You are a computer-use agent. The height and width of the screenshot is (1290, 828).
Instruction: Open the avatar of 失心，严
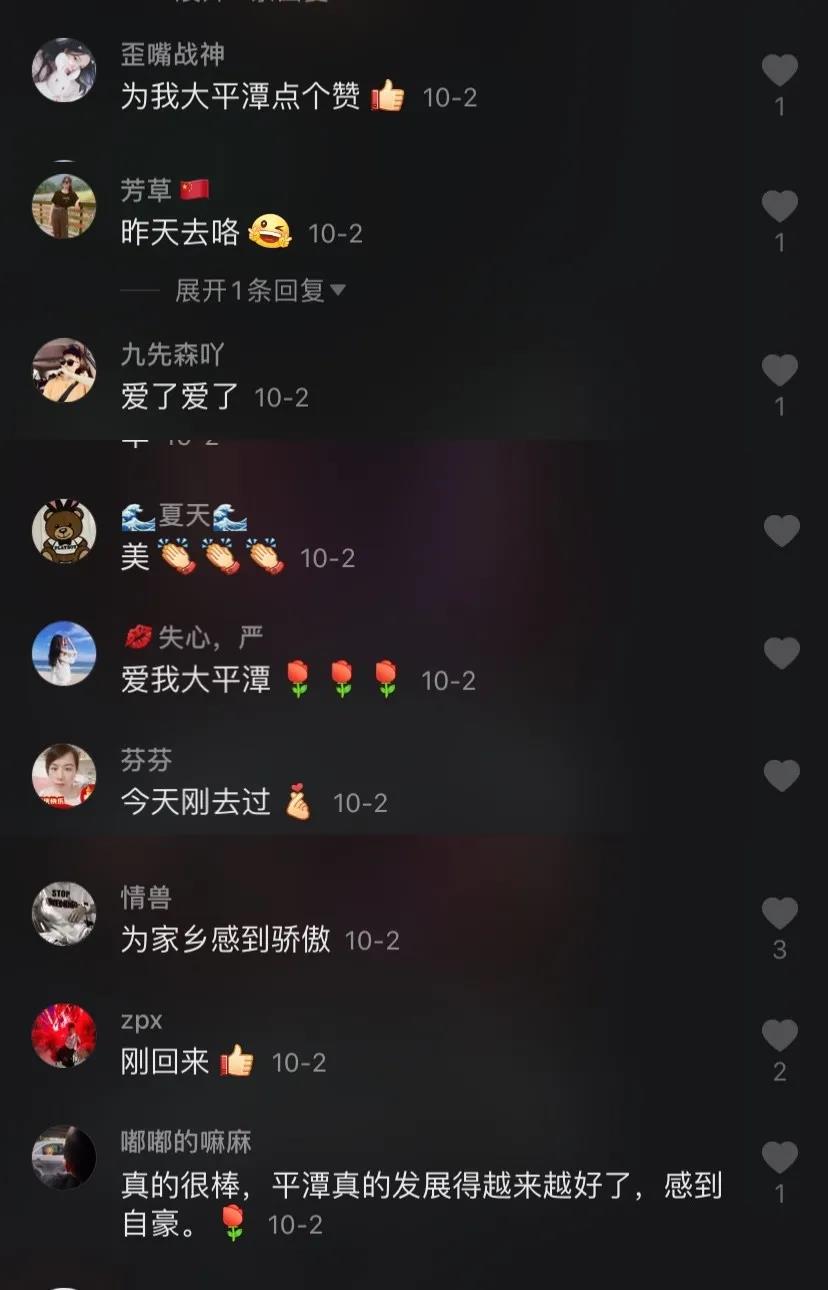64,653
